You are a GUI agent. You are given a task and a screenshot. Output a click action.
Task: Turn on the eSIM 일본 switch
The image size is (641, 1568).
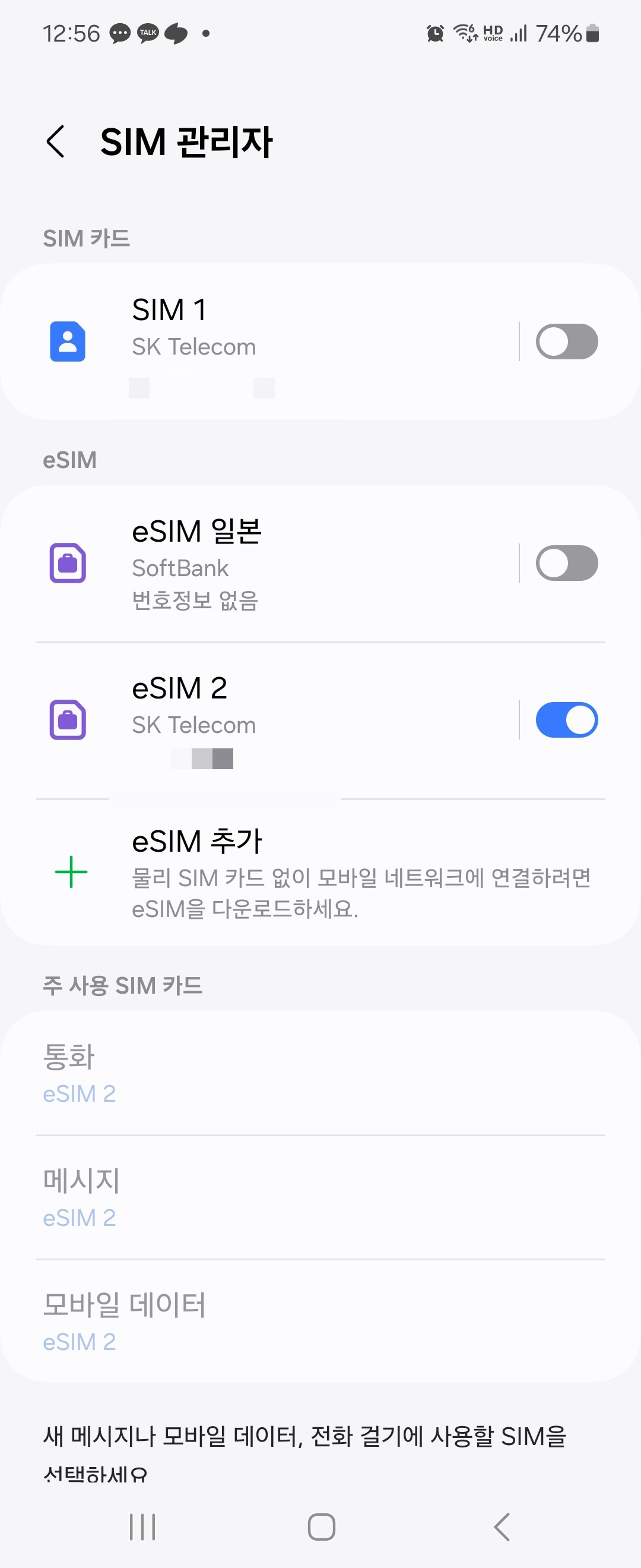(x=567, y=562)
